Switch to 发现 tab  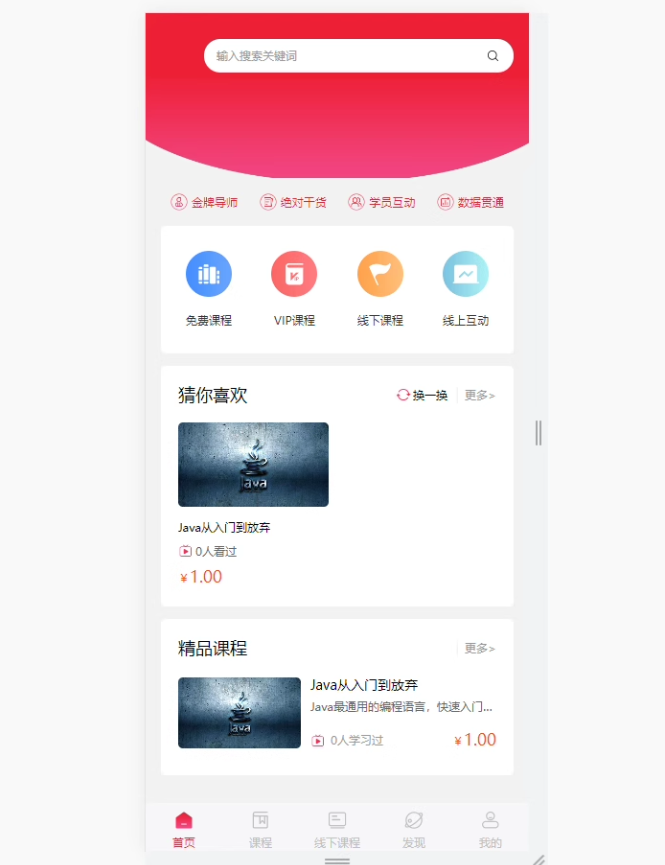point(414,829)
